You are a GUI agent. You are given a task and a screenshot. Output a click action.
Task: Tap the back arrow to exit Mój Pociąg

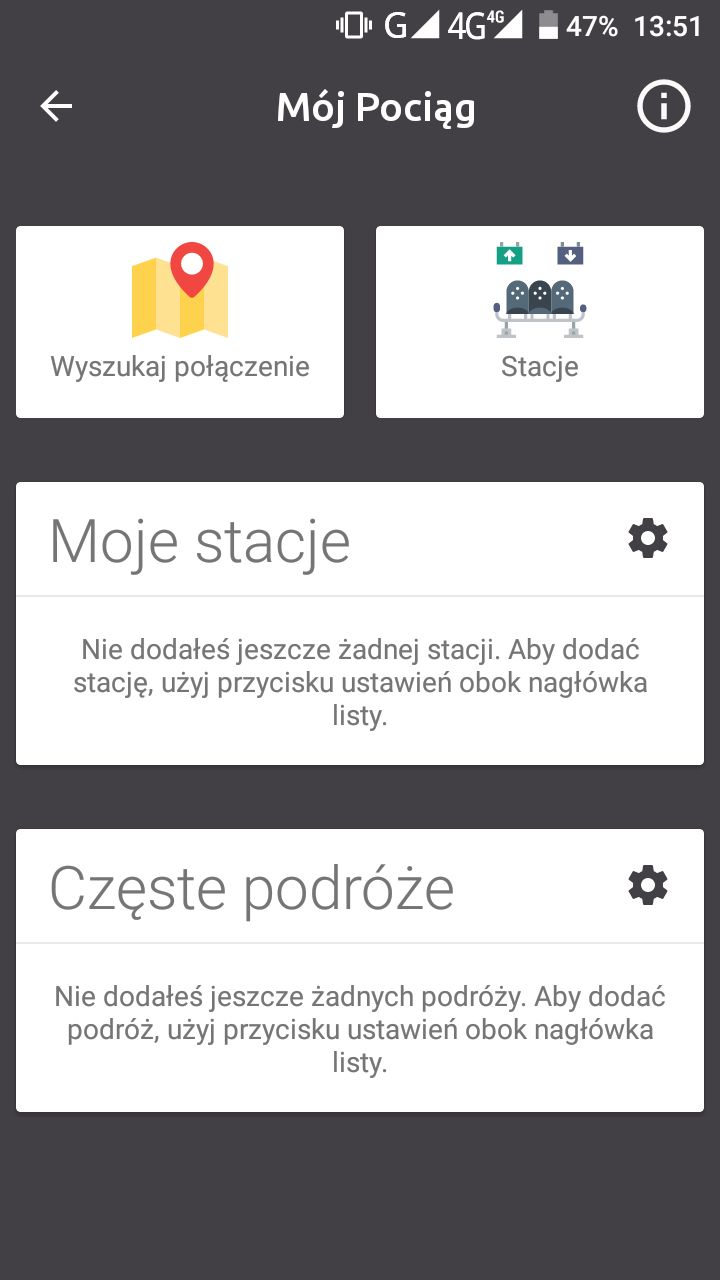click(x=57, y=106)
